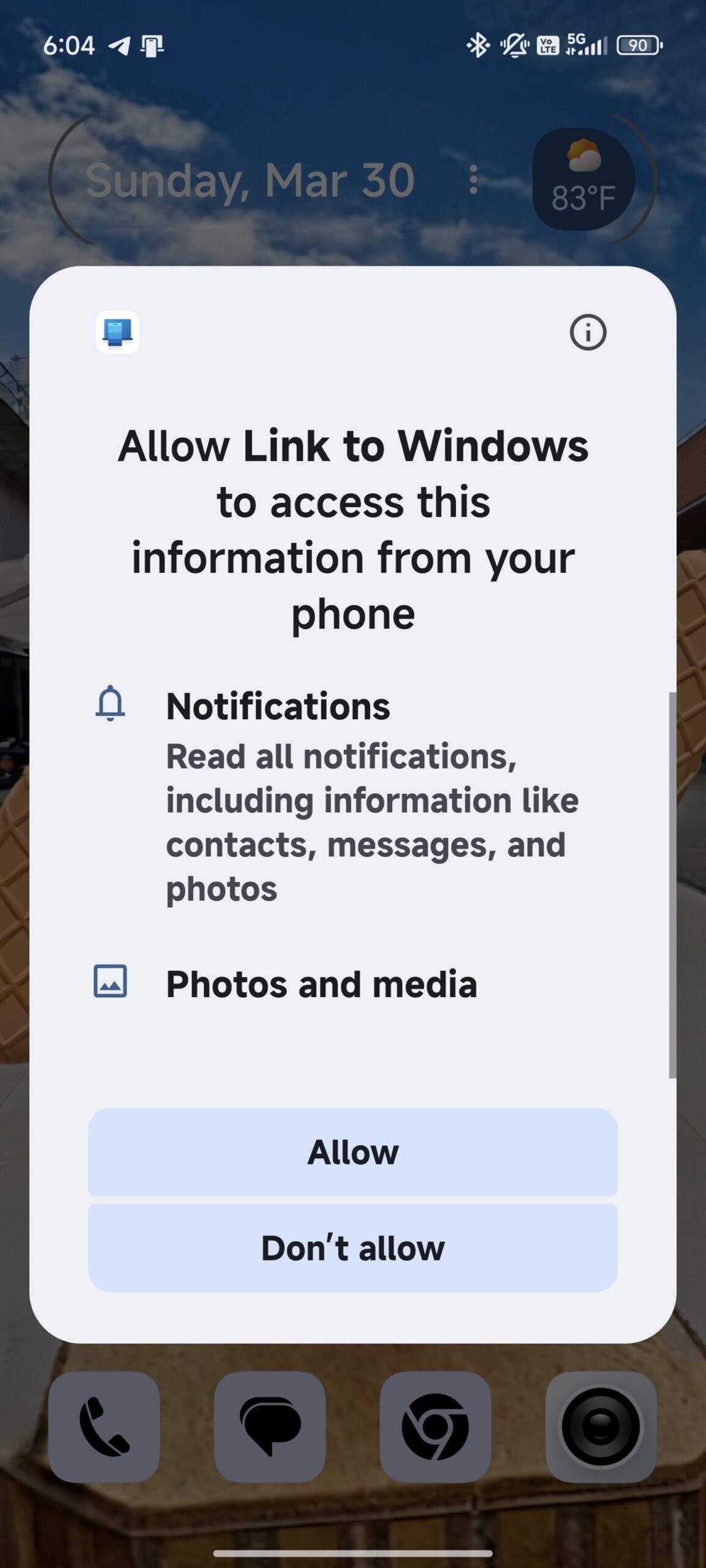
Task: Launch the Messages app from the dock
Action: pos(270,1427)
